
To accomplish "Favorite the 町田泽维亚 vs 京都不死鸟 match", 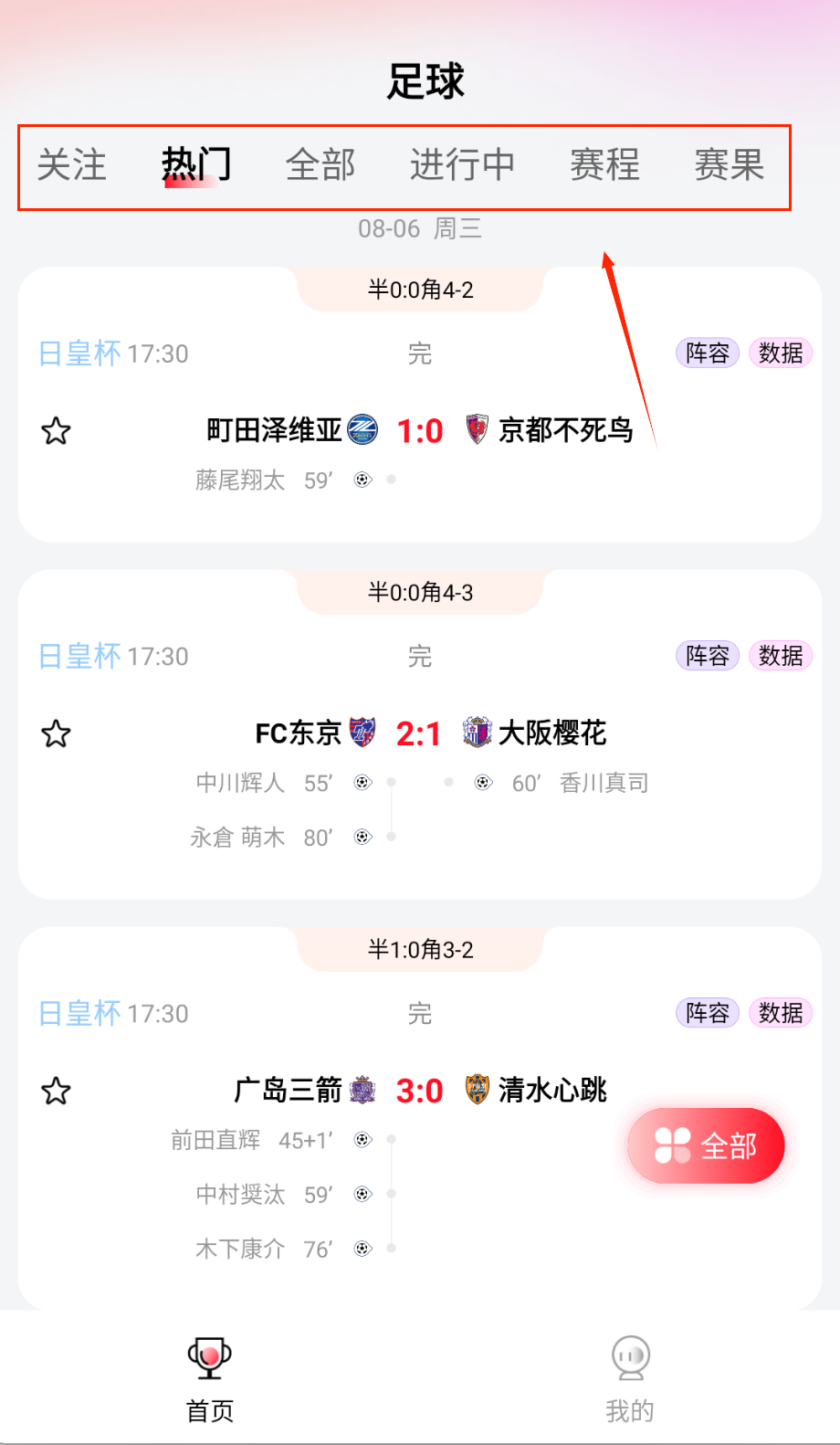I will click(57, 431).
